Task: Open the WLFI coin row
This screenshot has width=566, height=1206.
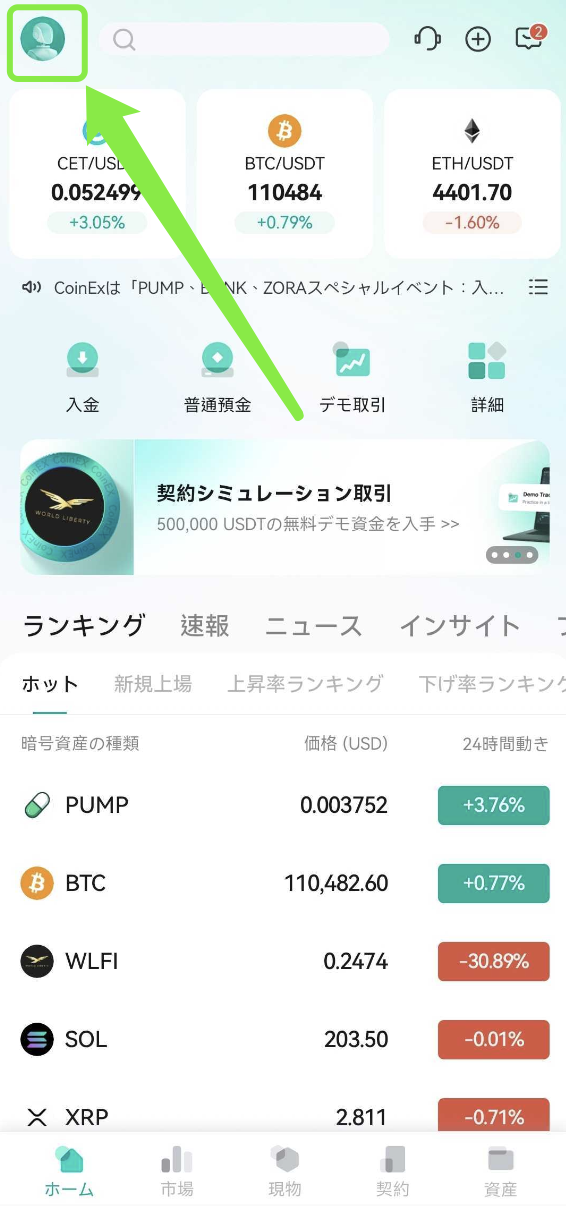Action: coord(285,961)
